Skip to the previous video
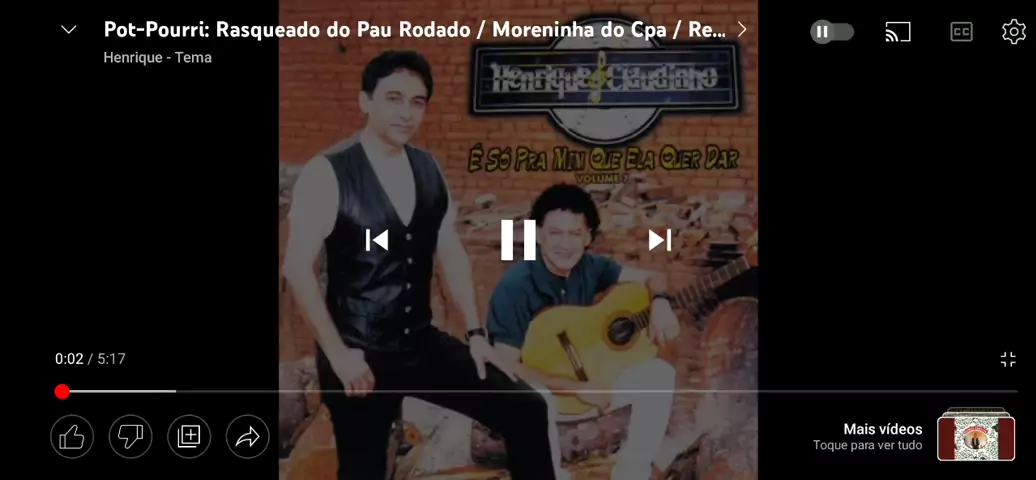Viewport: 1036px width, 480px height. click(x=377, y=240)
